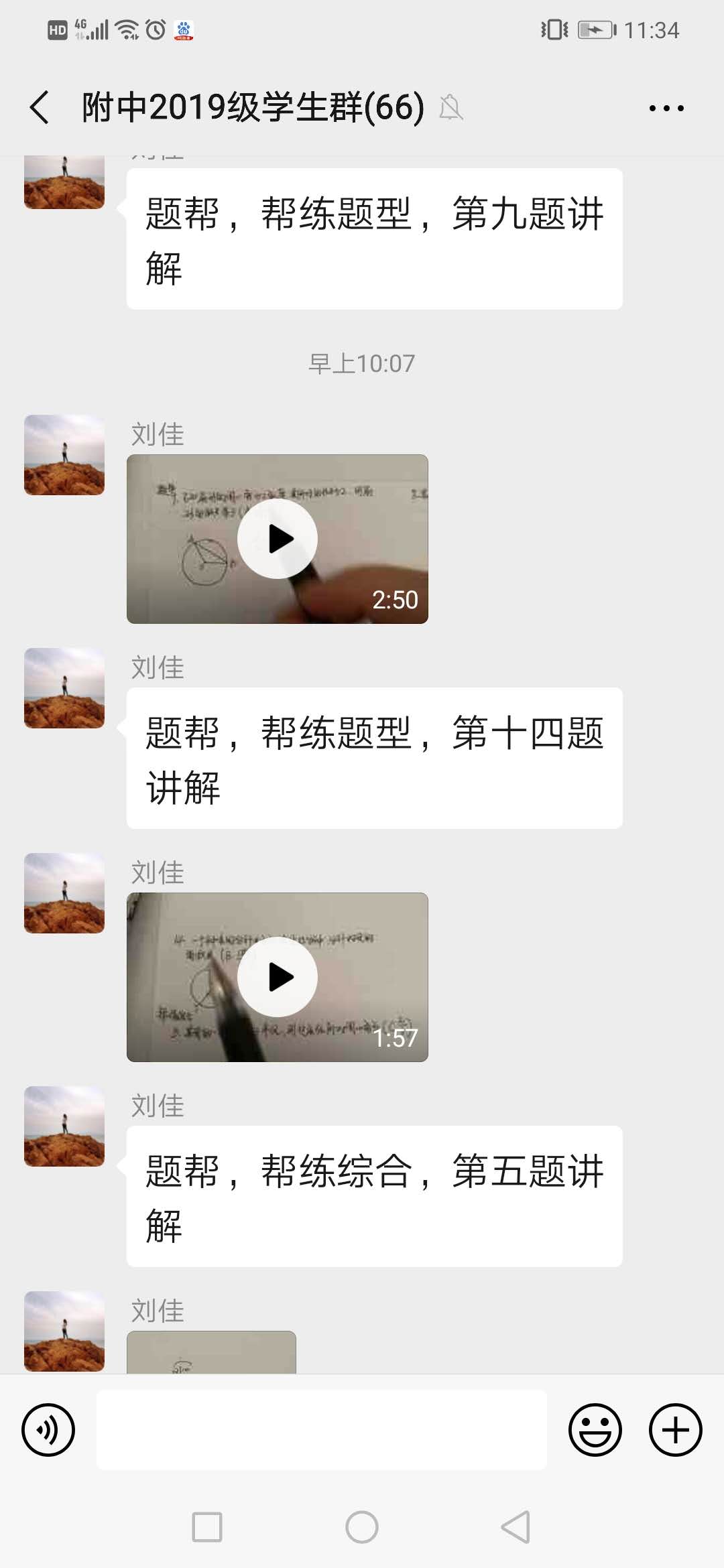Play the 2:50 video from 刘佳

coord(277,539)
